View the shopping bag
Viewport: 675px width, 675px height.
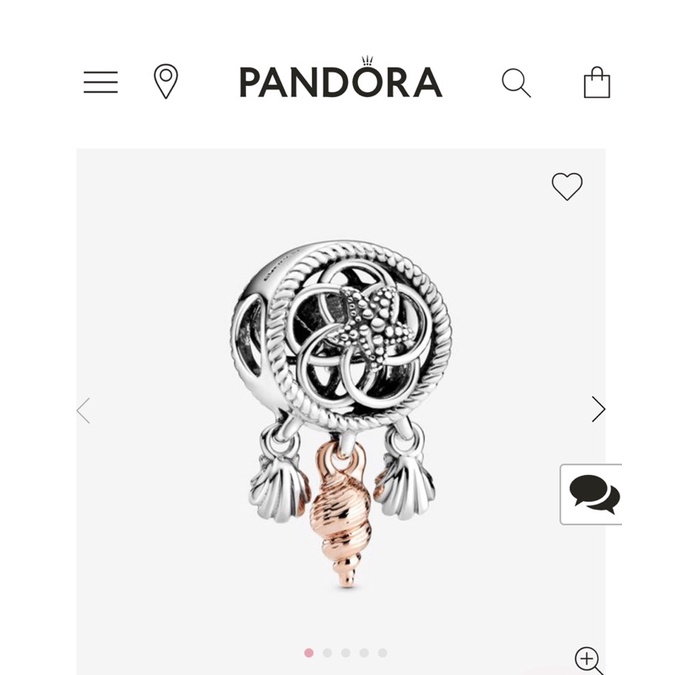597,82
